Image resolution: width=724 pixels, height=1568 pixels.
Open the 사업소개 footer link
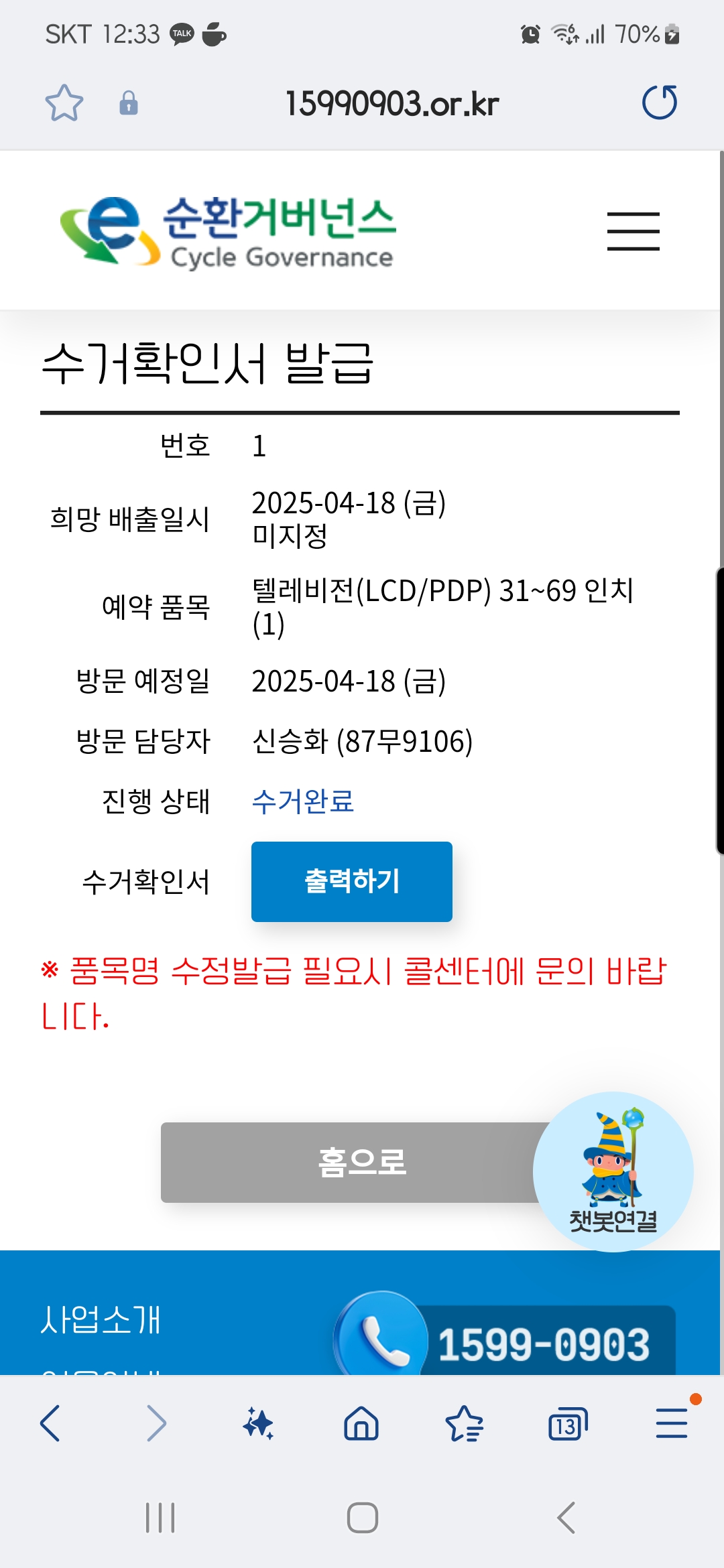tap(101, 1319)
